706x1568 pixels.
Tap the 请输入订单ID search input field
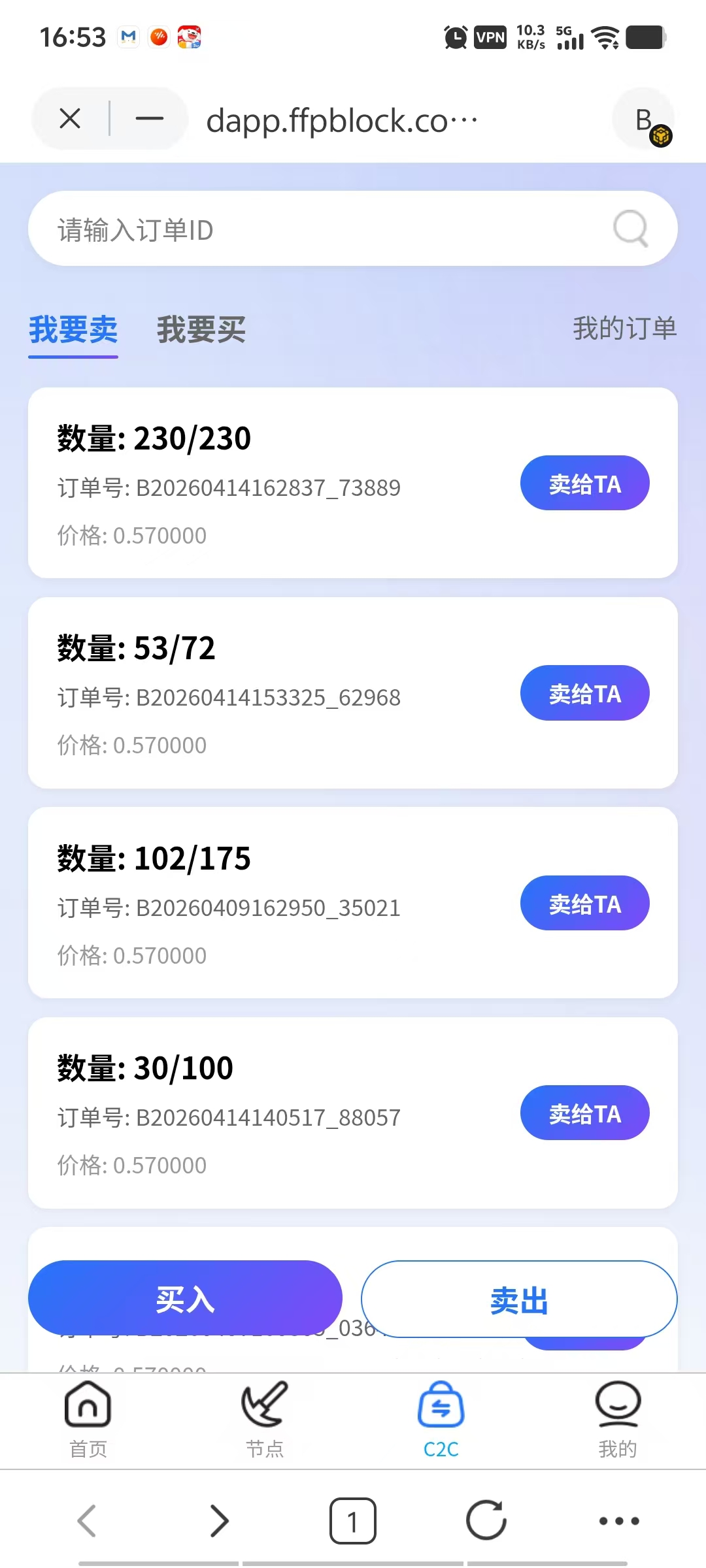click(x=261, y=229)
